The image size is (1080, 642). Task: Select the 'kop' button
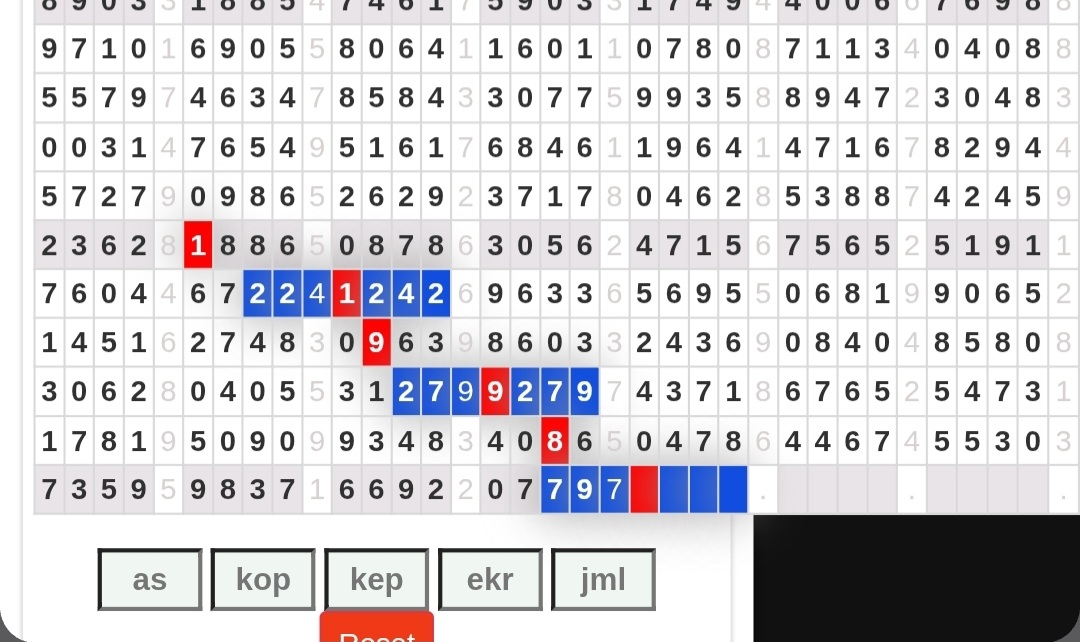[263, 580]
